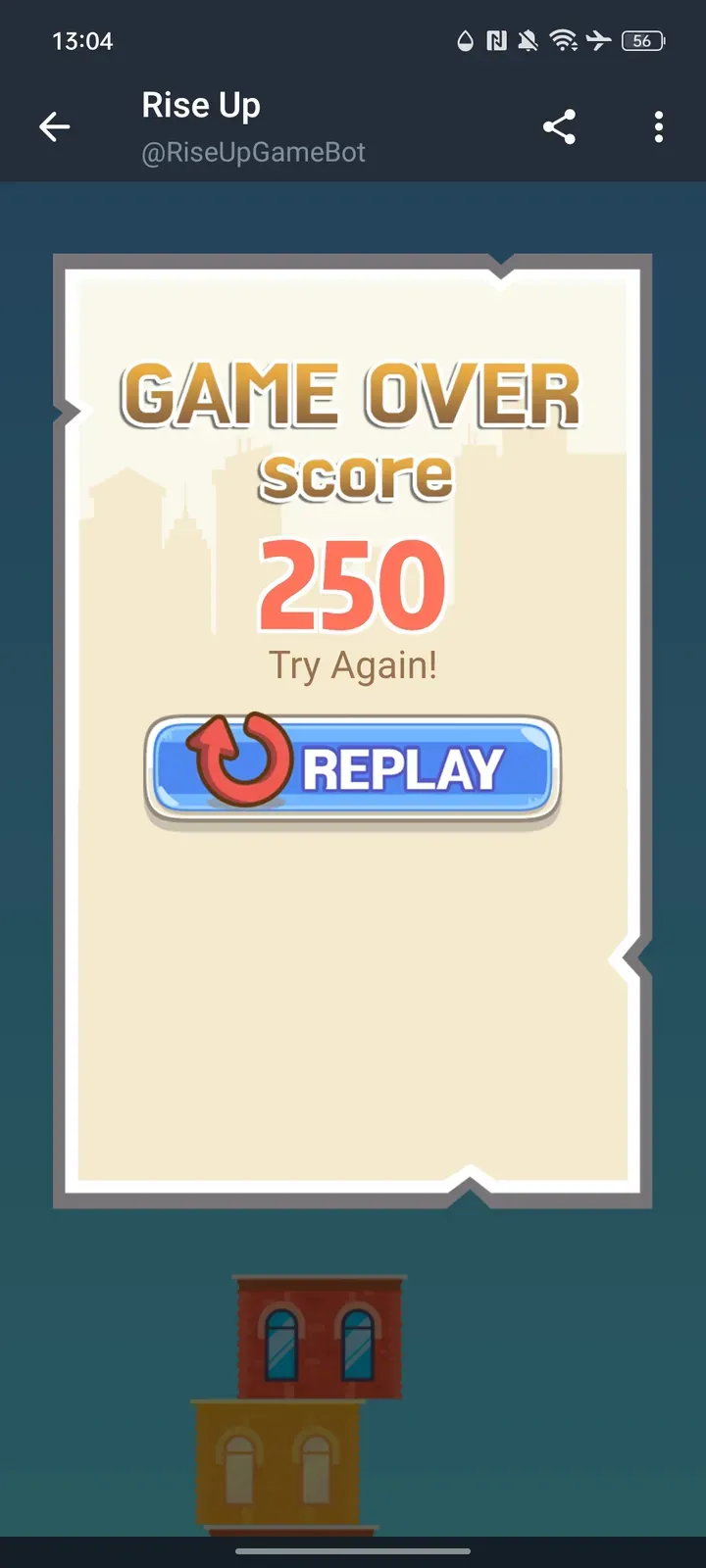Share the Rise Up game

[559, 126]
